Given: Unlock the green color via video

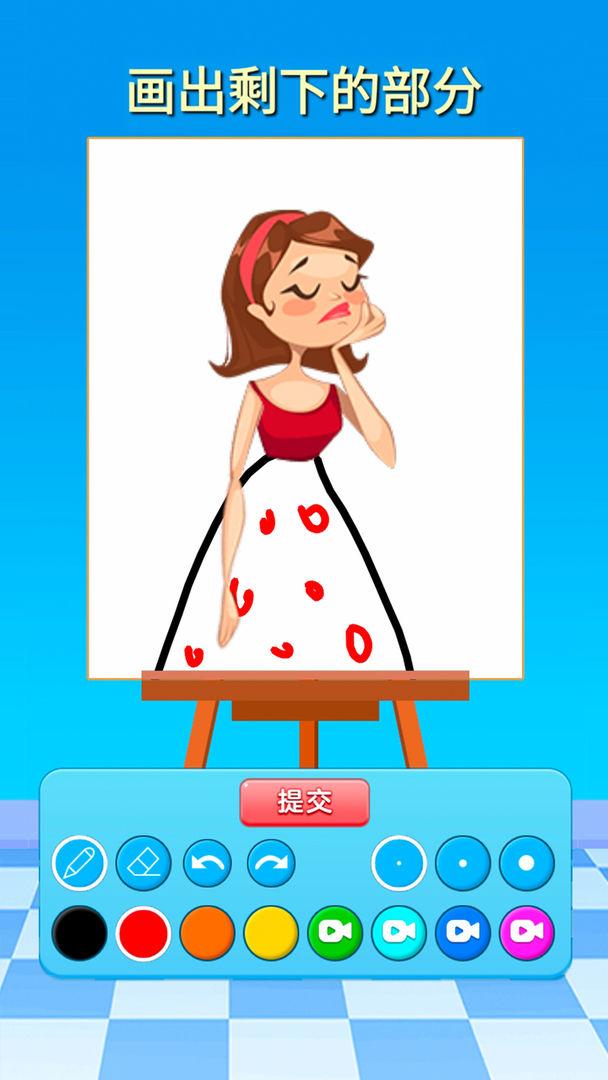Looking at the screenshot, I should 335,932.
